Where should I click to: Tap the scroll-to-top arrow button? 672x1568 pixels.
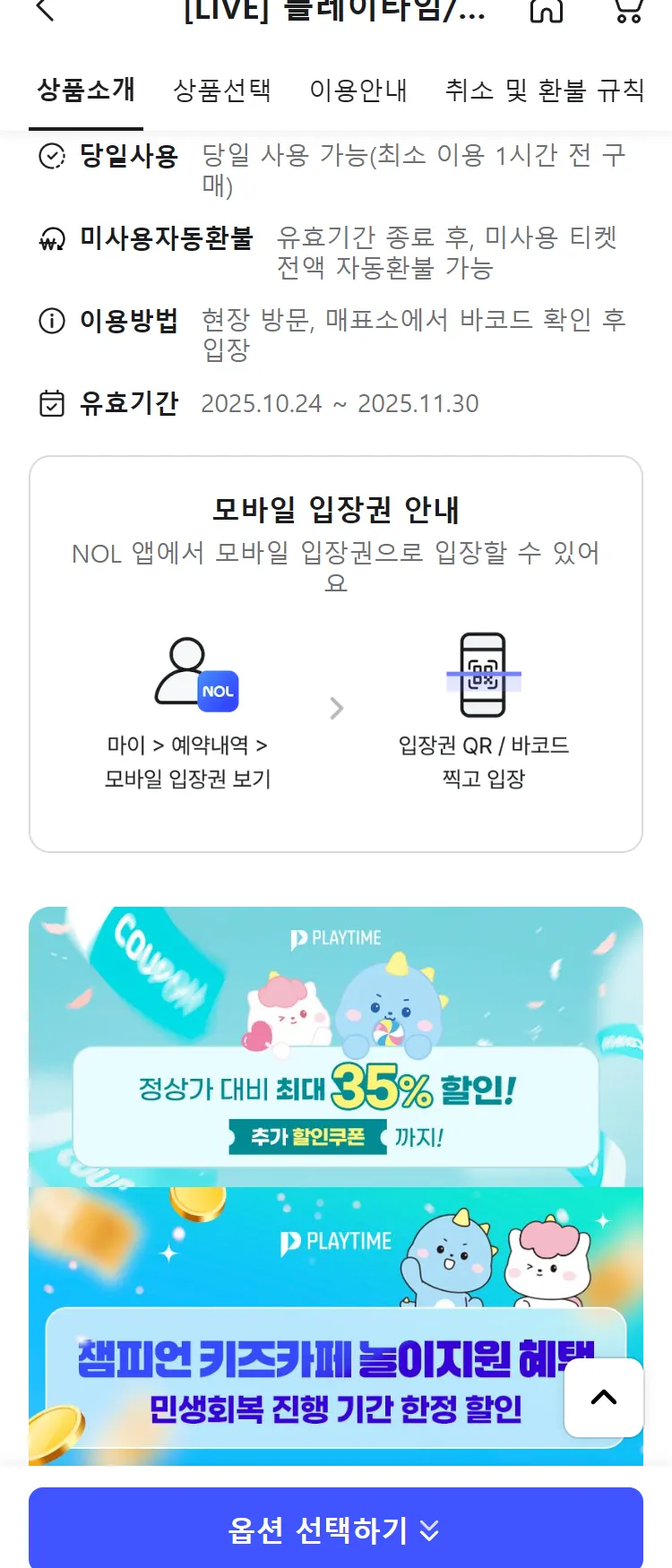pyautogui.click(x=603, y=1397)
